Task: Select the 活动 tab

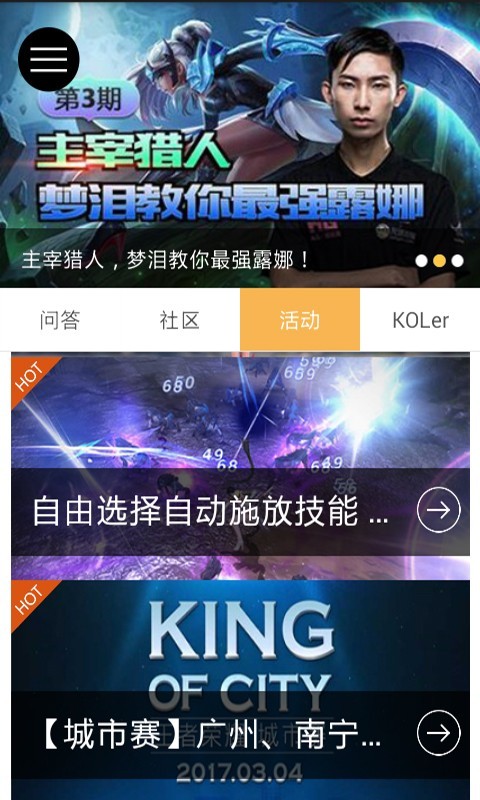Action: (300, 320)
